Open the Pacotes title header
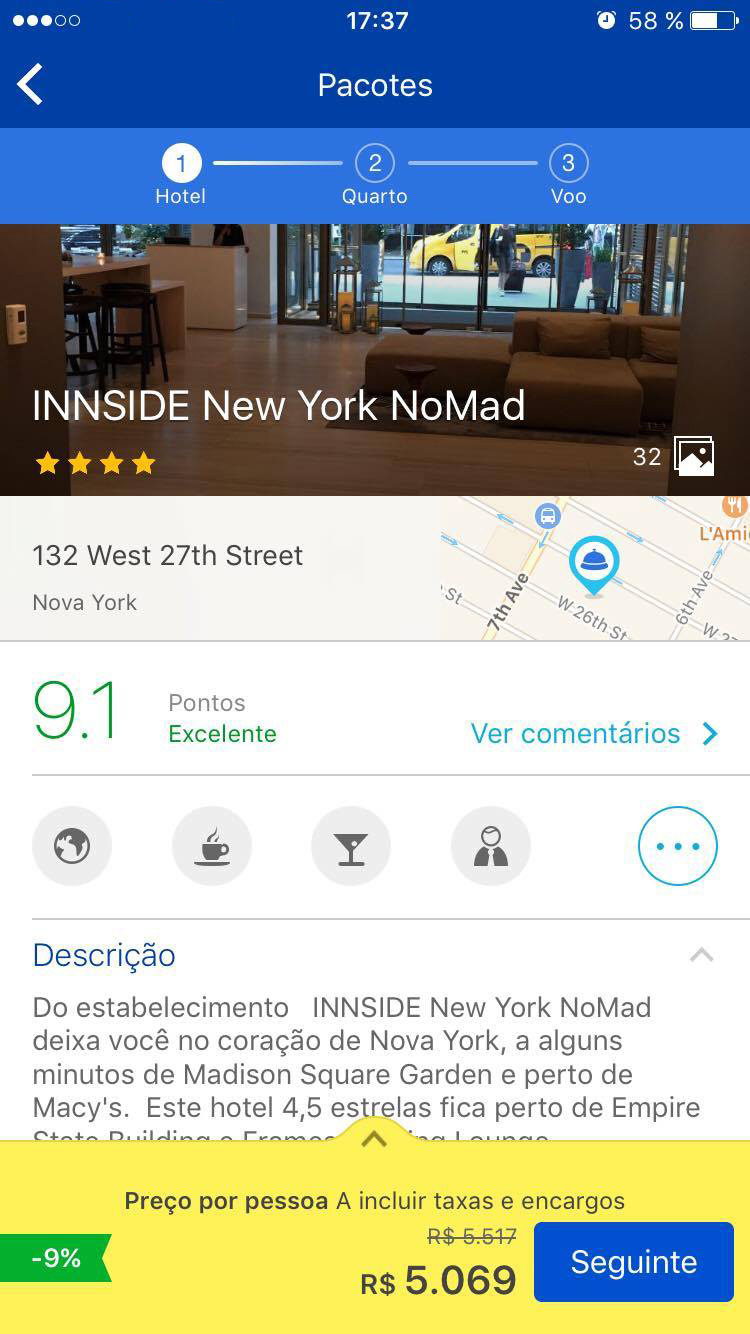 375,85
